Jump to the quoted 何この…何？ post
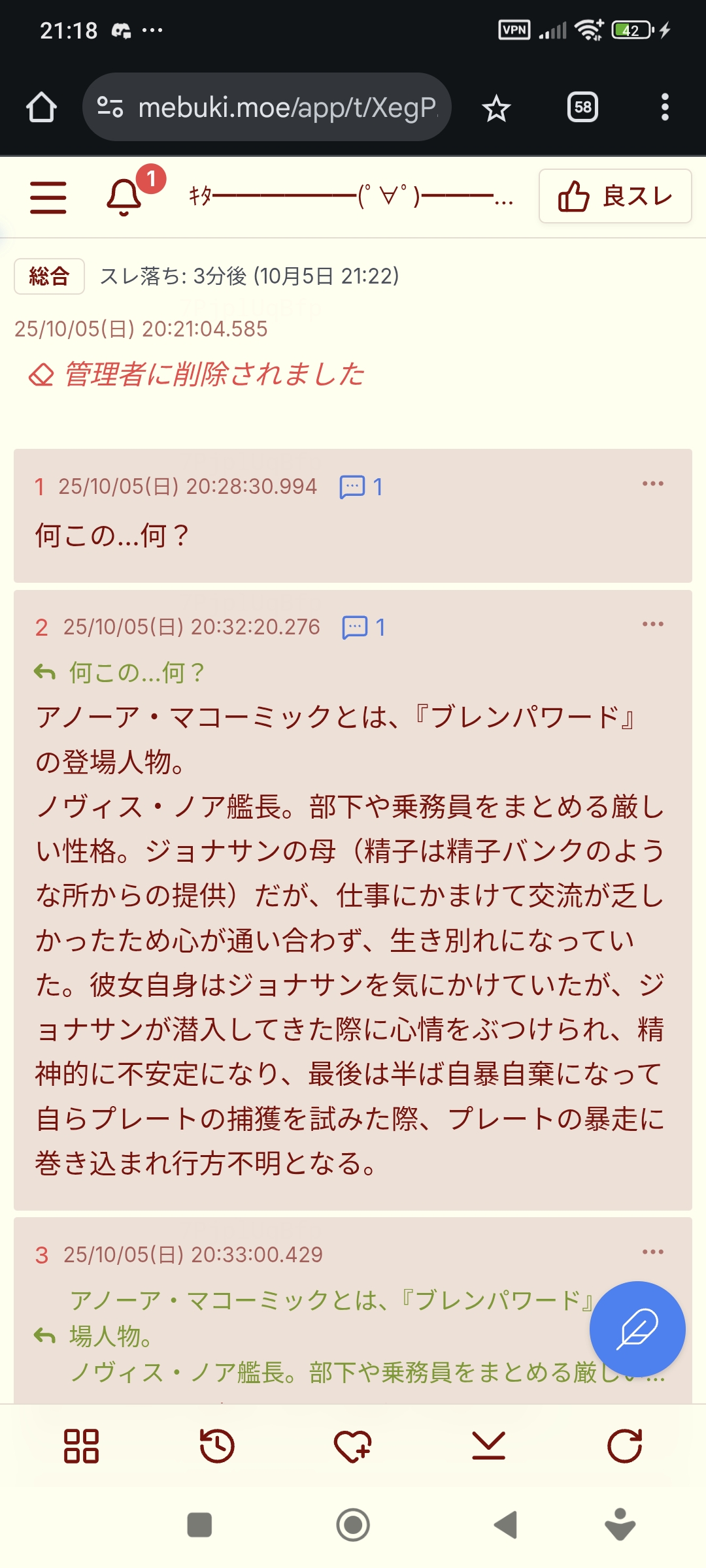 pyautogui.click(x=137, y=672)
